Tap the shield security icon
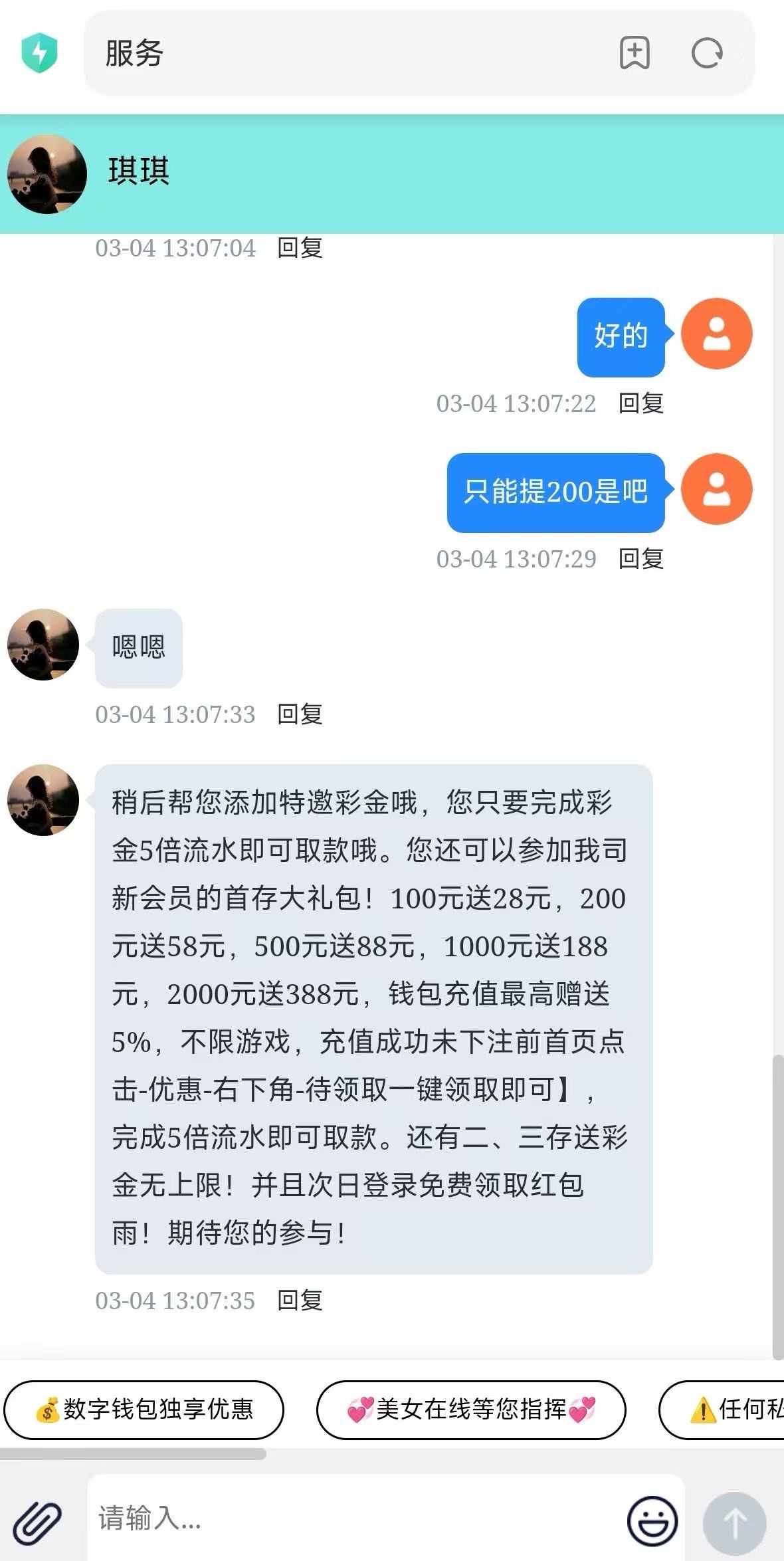 point(39,52)
